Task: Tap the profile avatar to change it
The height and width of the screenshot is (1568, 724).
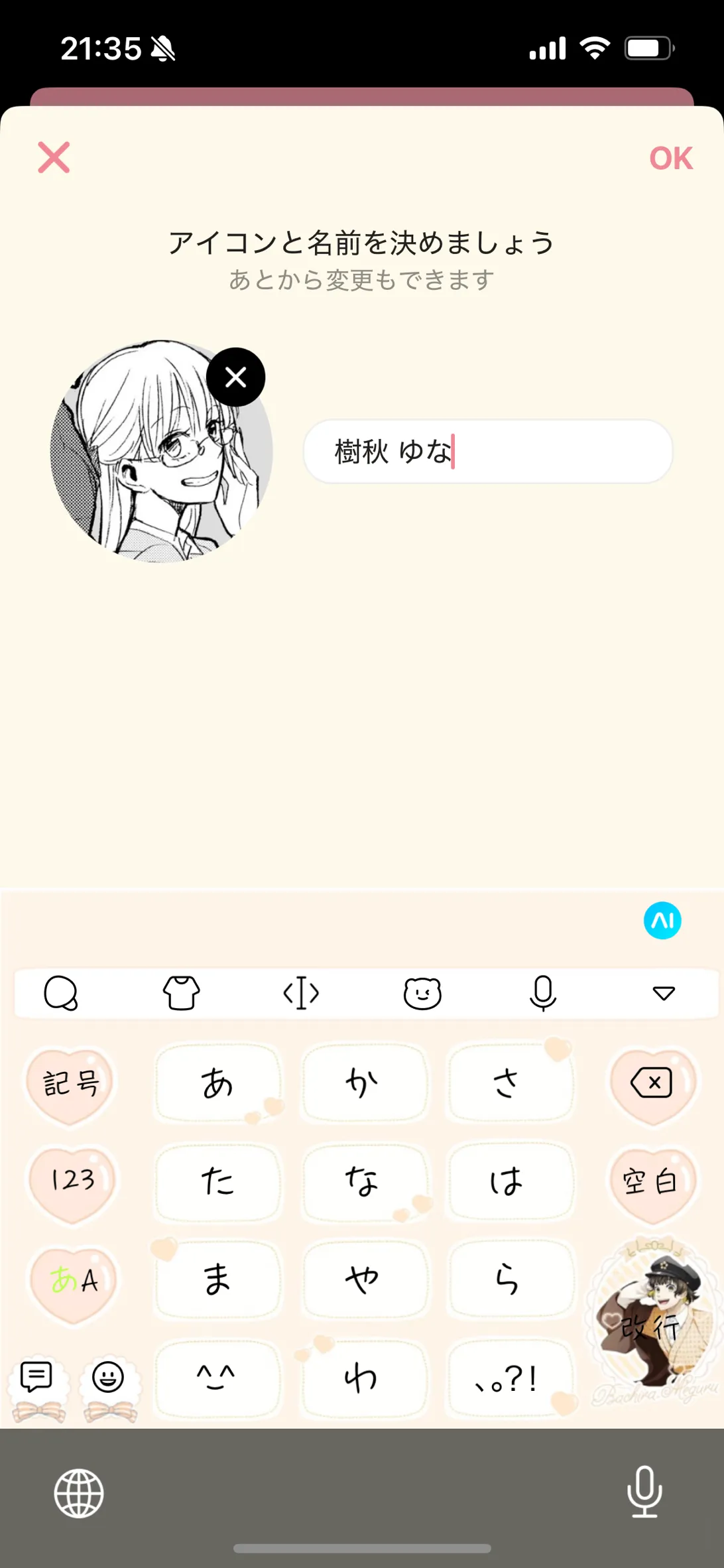Action: click(x=161, y=452)
